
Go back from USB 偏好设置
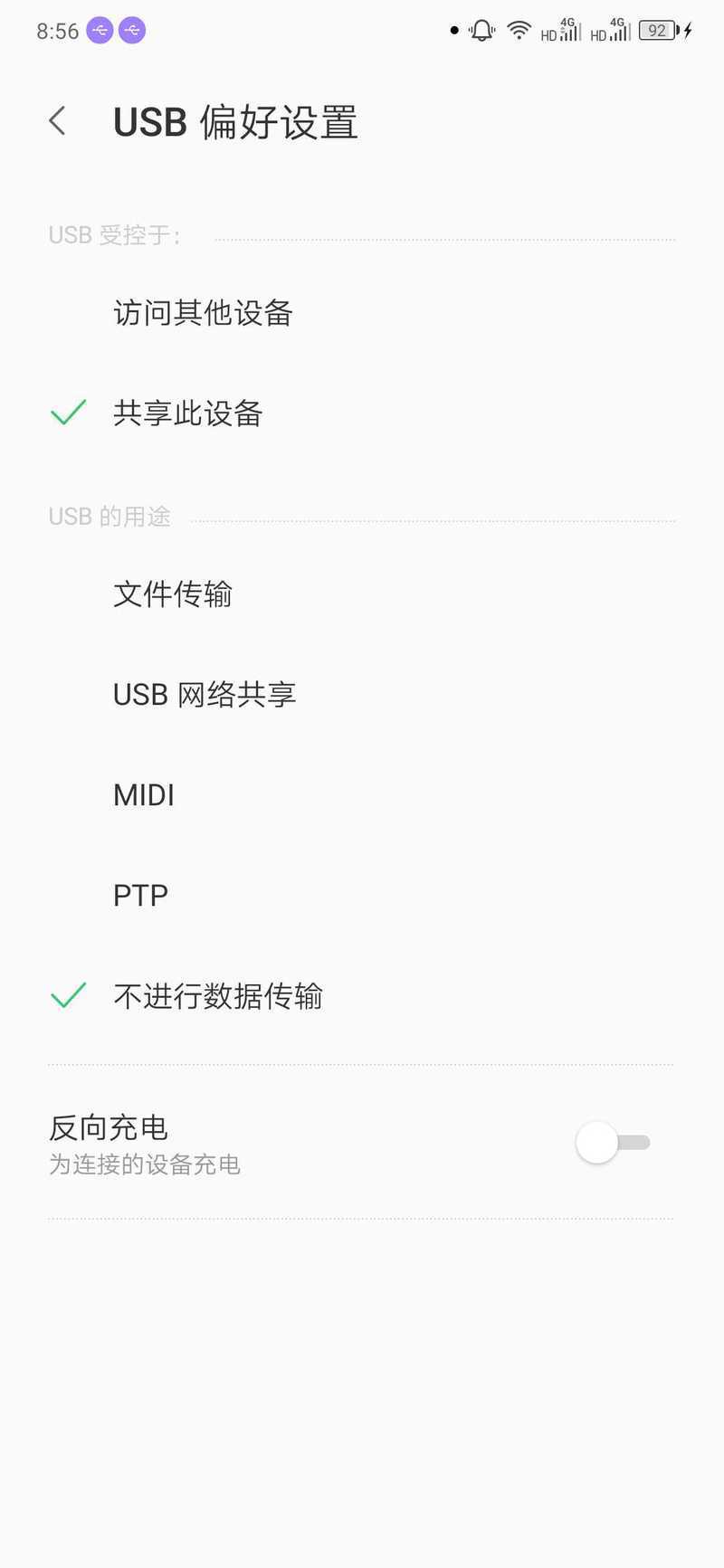coord(57,121)
